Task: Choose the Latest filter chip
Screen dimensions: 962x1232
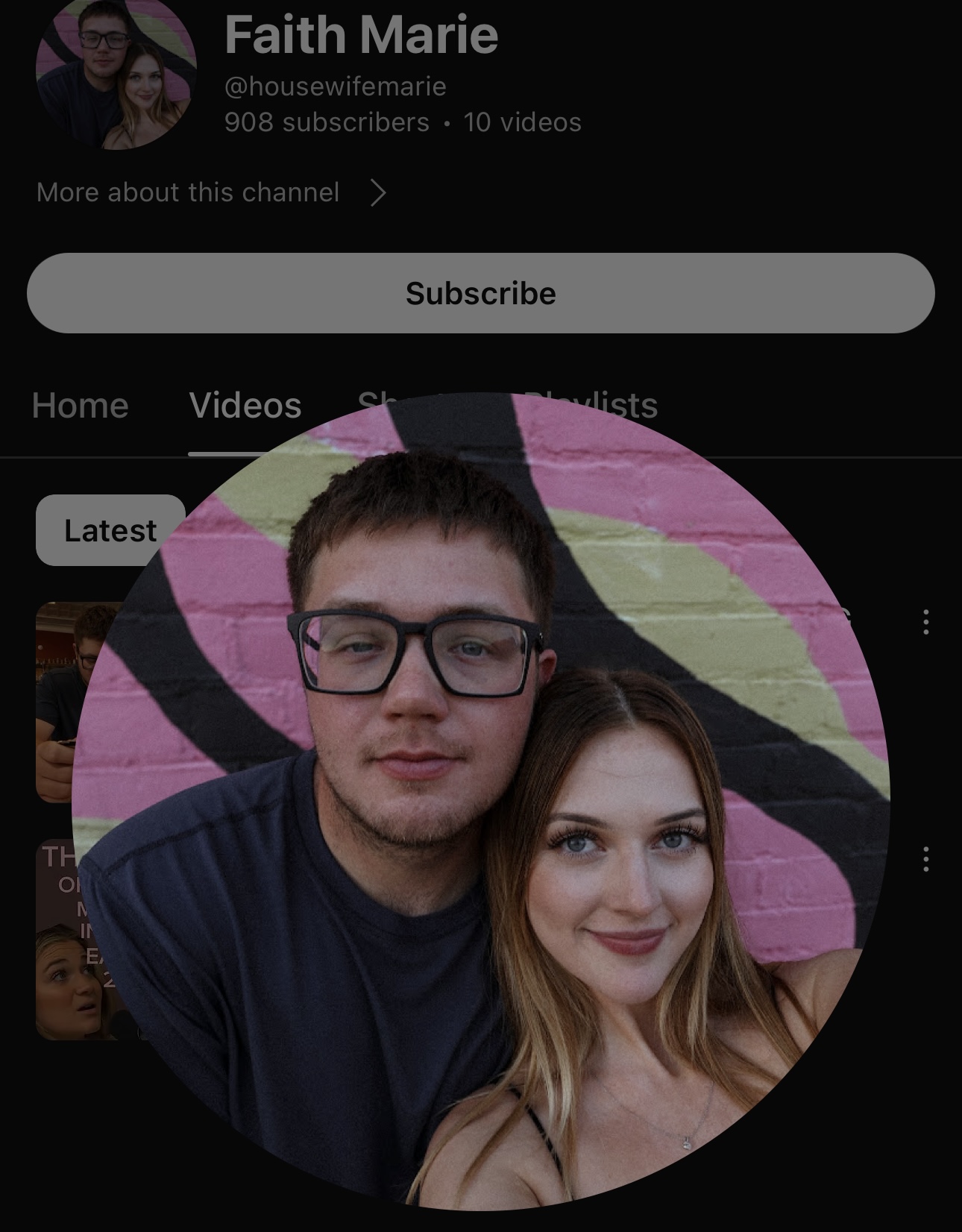Action: coord(110,530)
